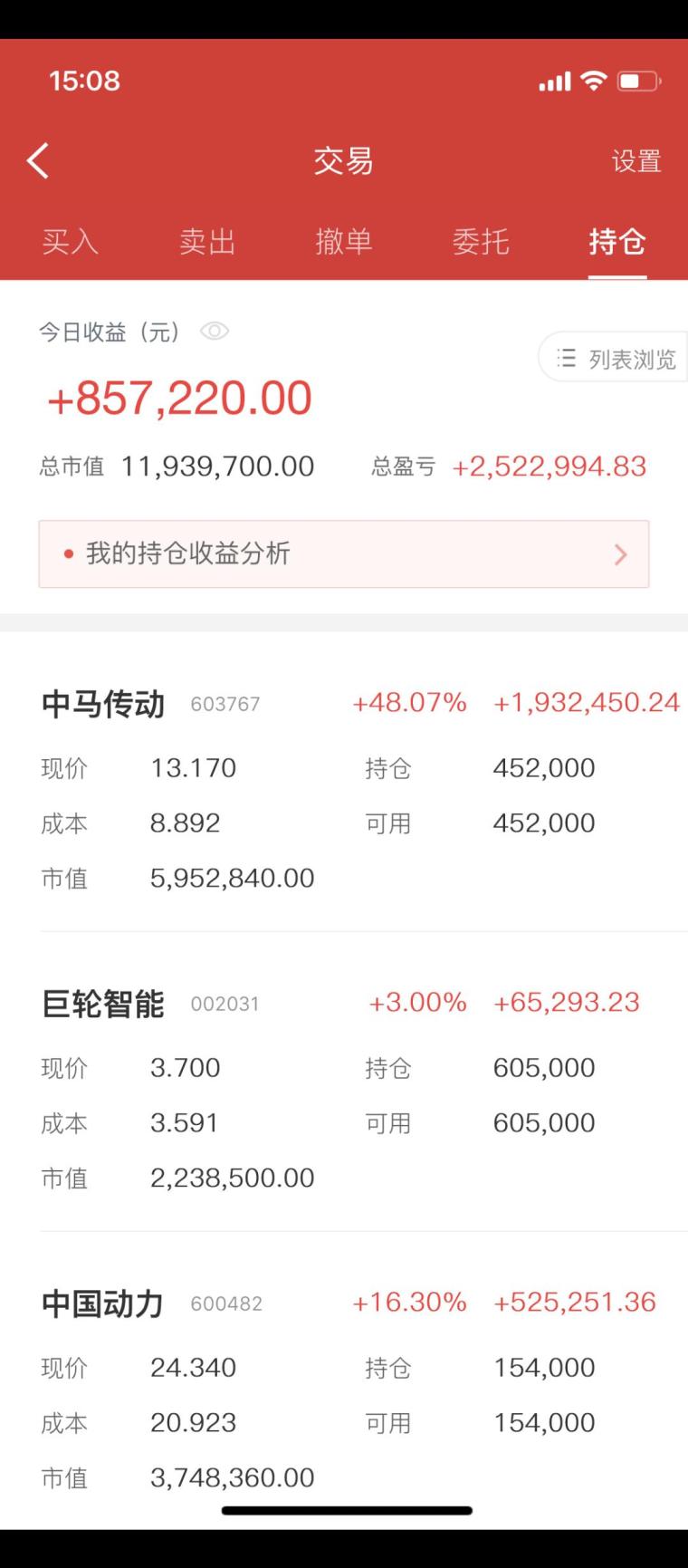Switch to the 买入 tab

70,242
